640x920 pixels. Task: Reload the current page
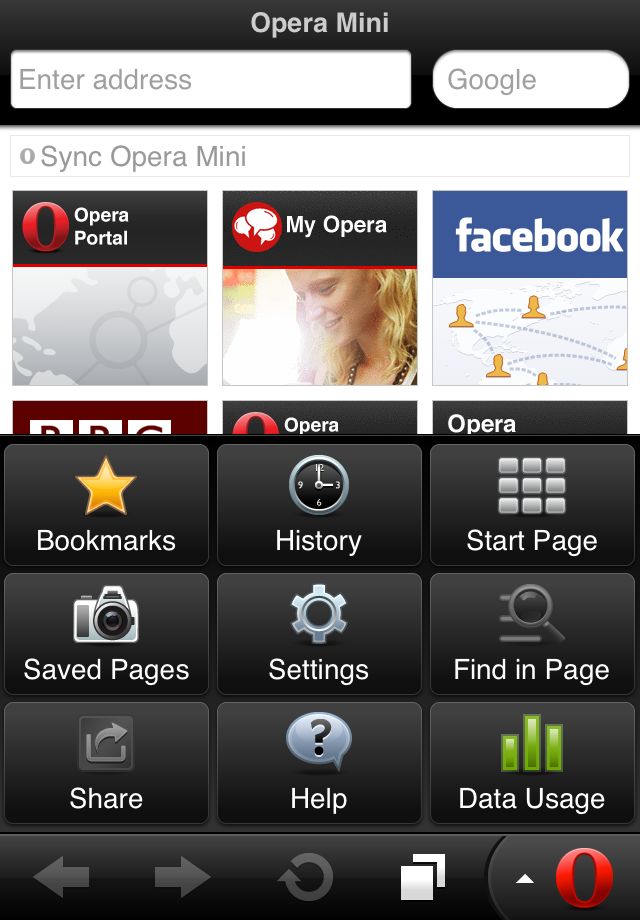coord(305,878)
